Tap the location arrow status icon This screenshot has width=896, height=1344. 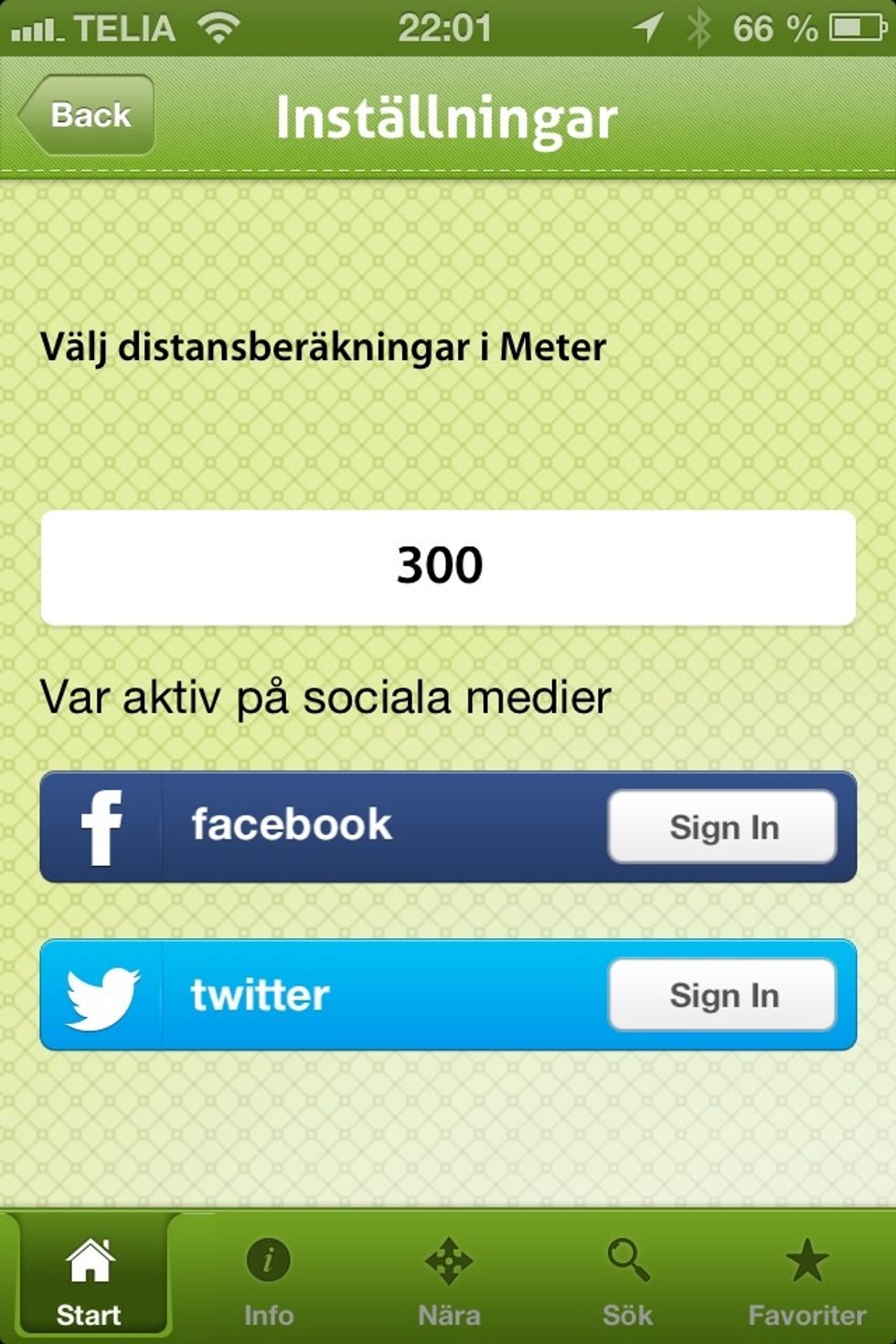[649, 26]
